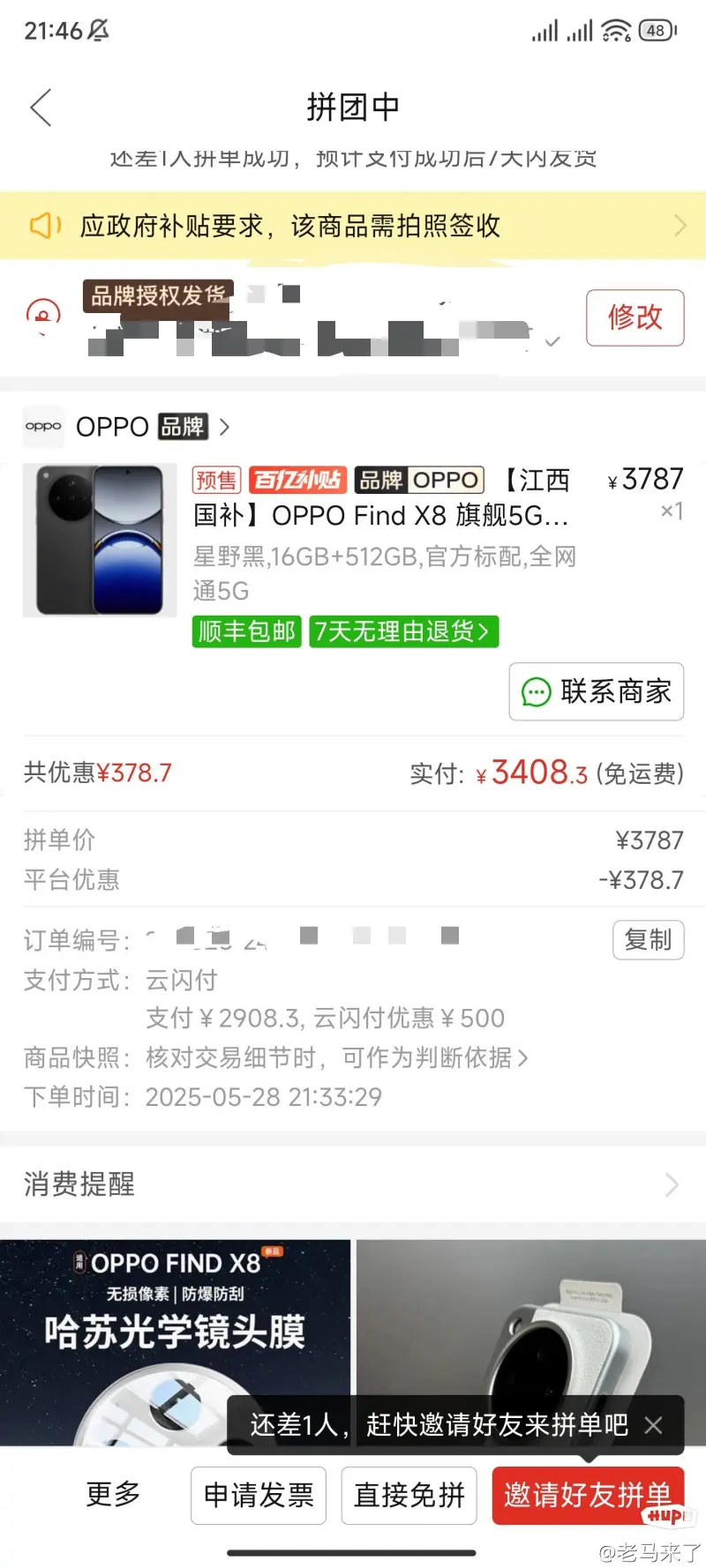Image resolution: width=706 pixels, height=1568 pixels.
Task: Tap 申请发票 to request an invoice
Action: point(258,1494)
